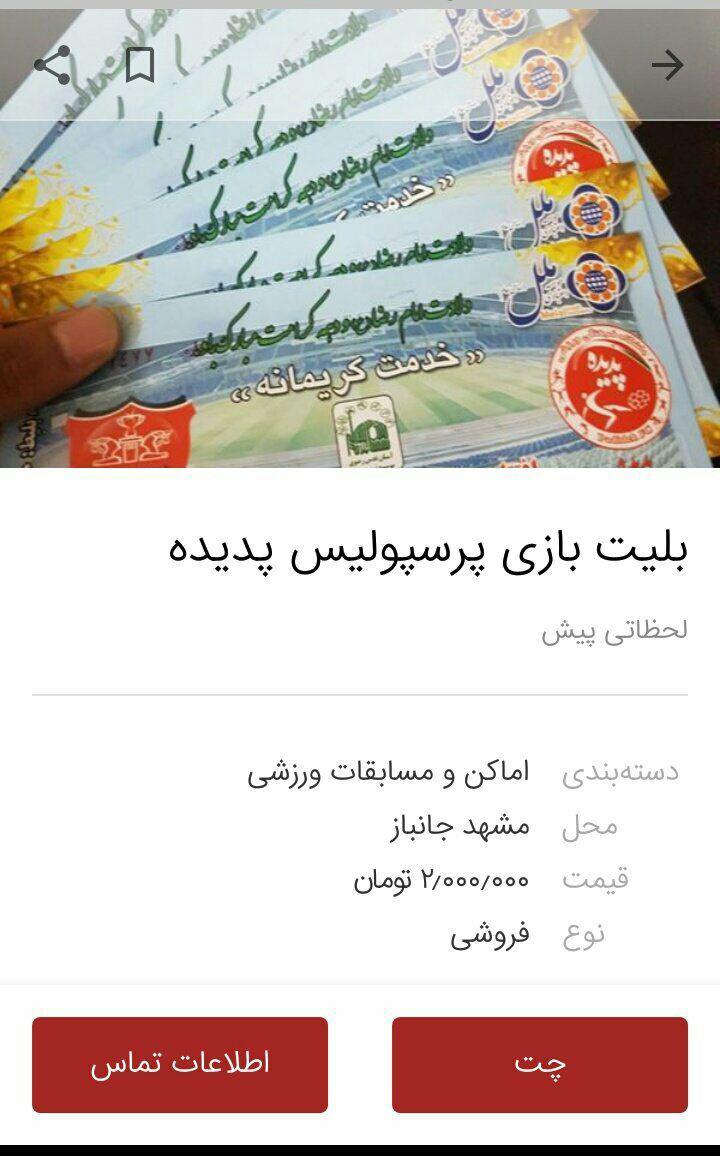The image size is (720, 1156).
Task: Go back using the arrow icon
Action: pyautogui.click(x=667, y=66)
